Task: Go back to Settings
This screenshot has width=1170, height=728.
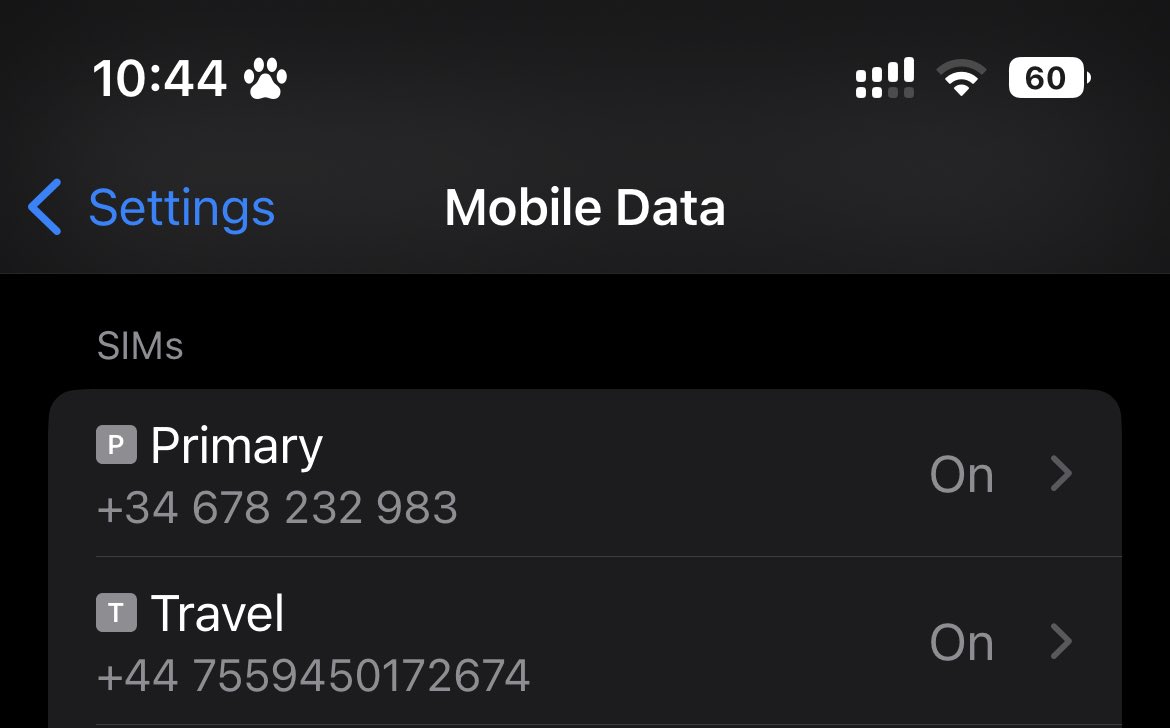Action: click(x=152, y=208)
